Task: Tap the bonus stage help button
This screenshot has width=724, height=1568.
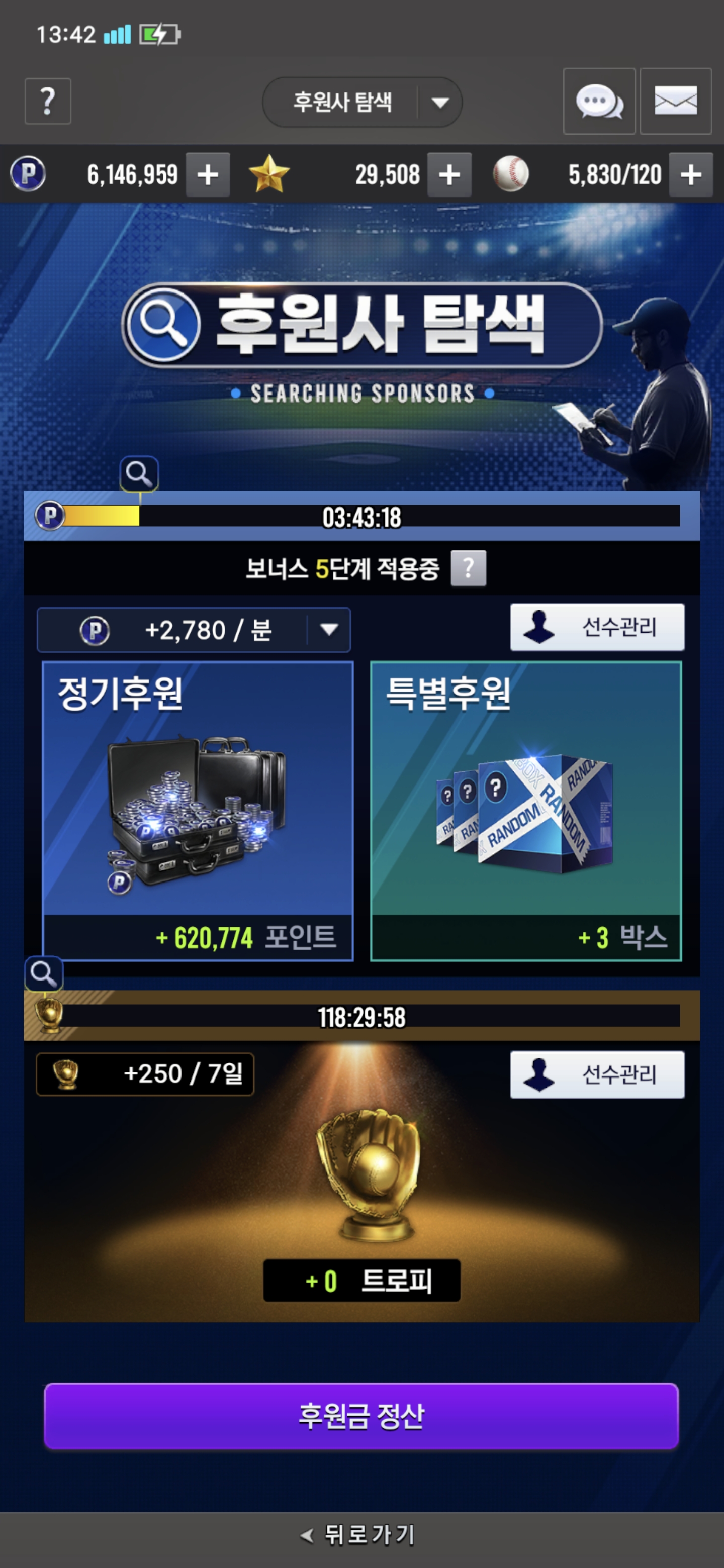Action: pos(468,568)
